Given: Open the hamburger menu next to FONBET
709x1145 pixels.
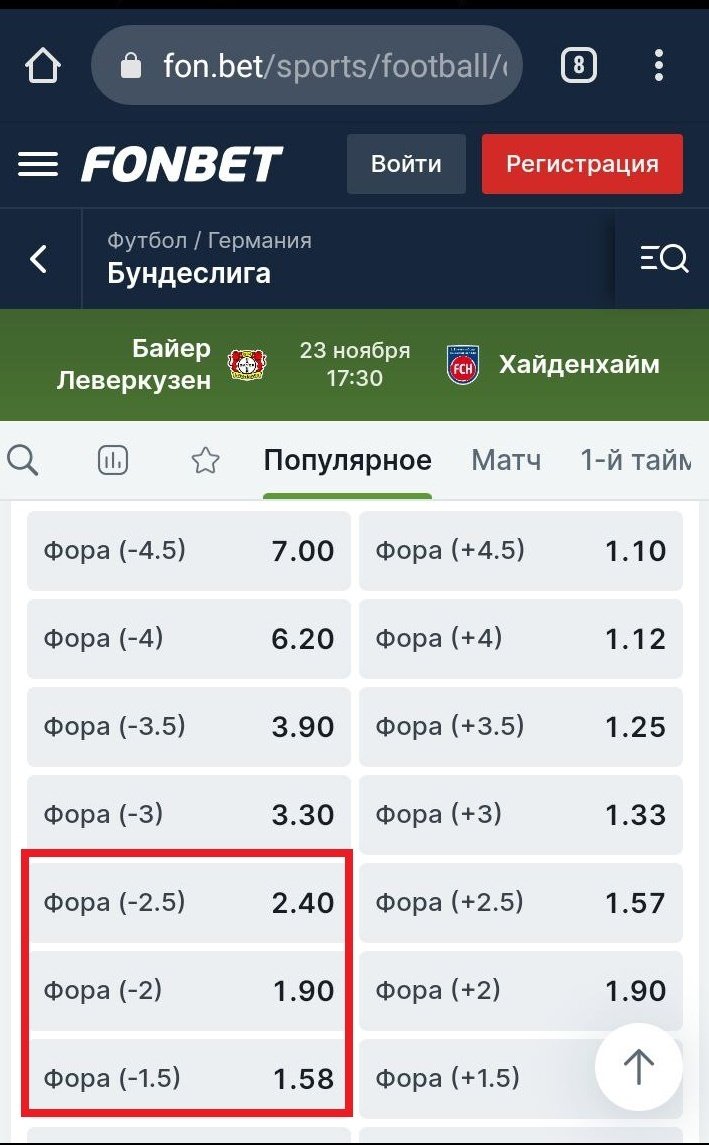Looking at the screenshot, I should [38, 164].
